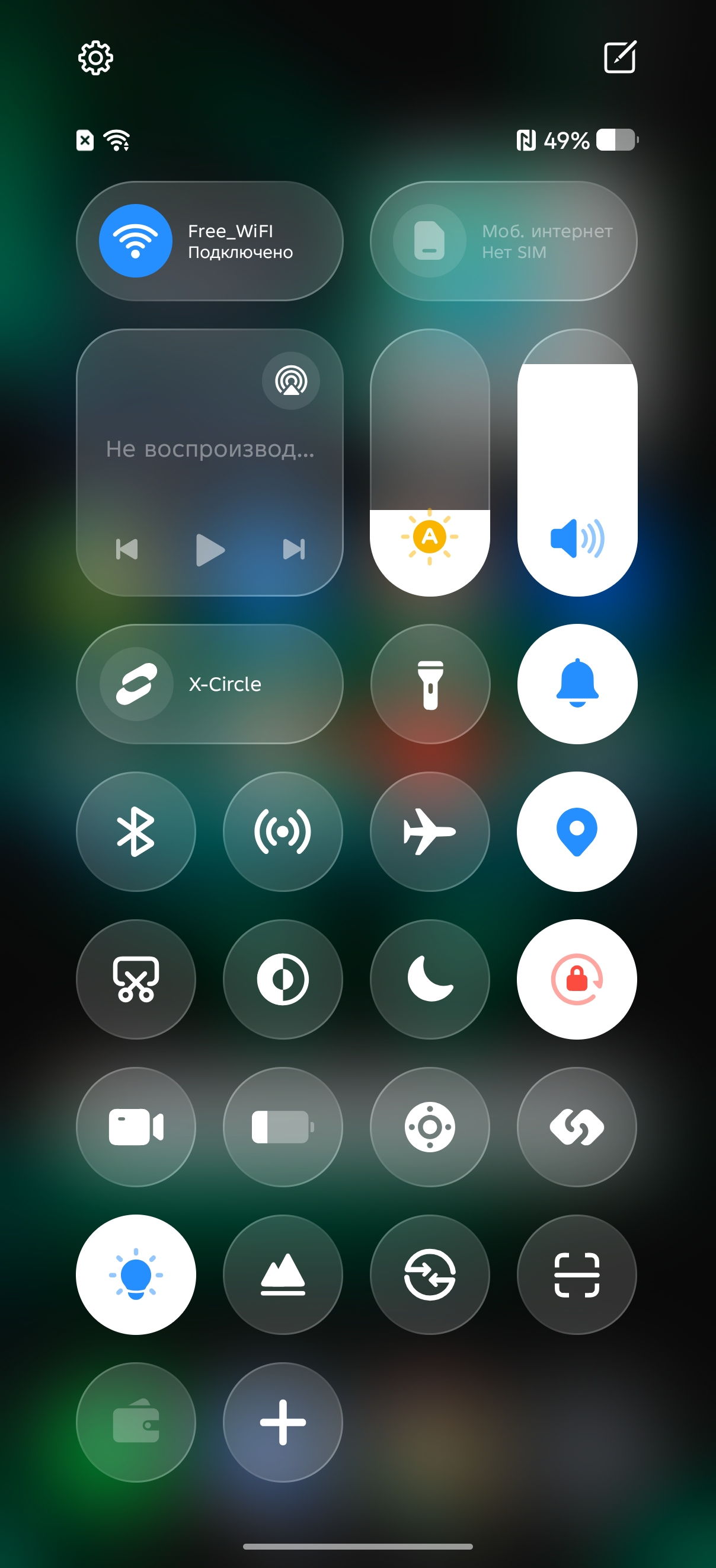716x1568 pixels.
Task: Skip to next track
Action: [294, 550]
